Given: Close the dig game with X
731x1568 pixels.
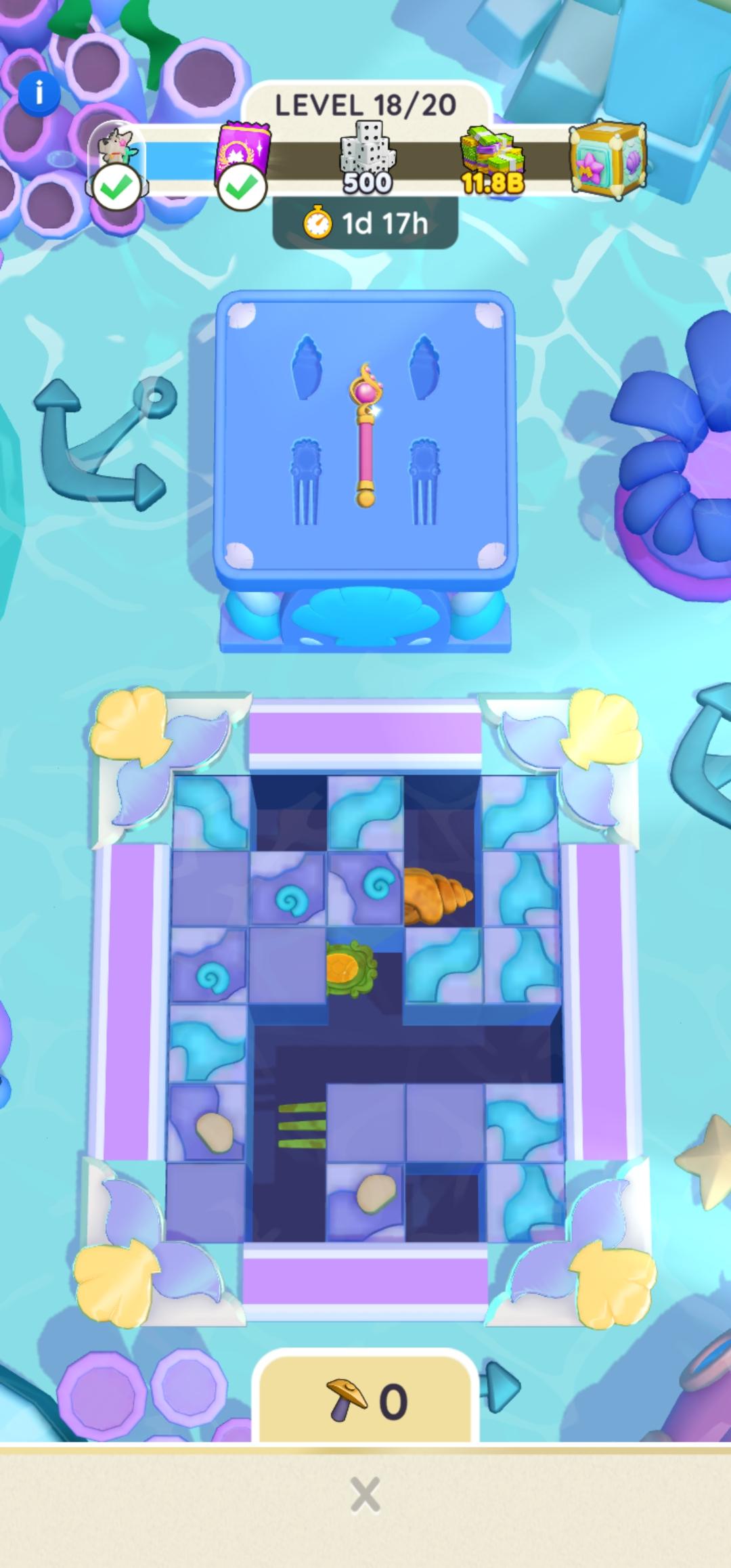Looking at the screenshot, I should 365,1495.
